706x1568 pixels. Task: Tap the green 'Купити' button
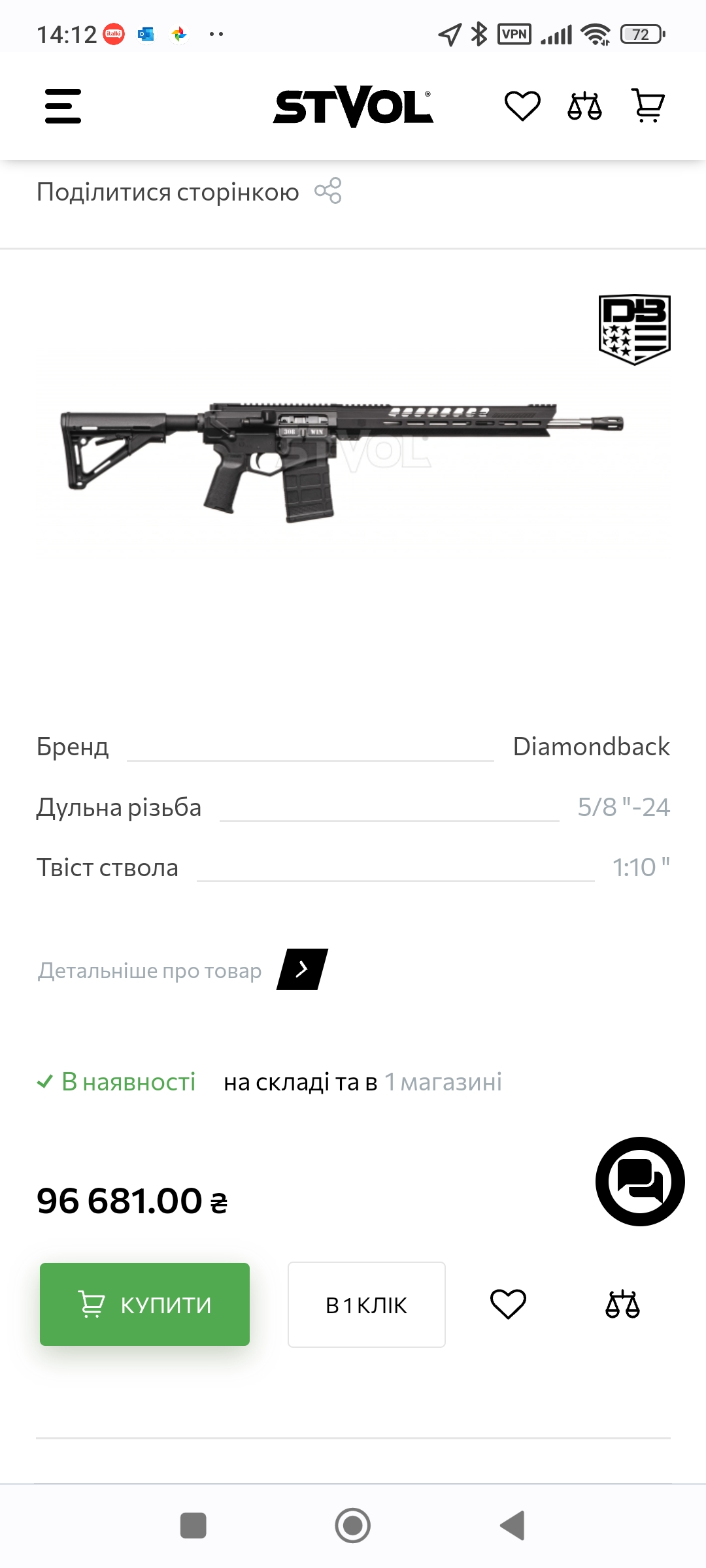pos(144,1305)
